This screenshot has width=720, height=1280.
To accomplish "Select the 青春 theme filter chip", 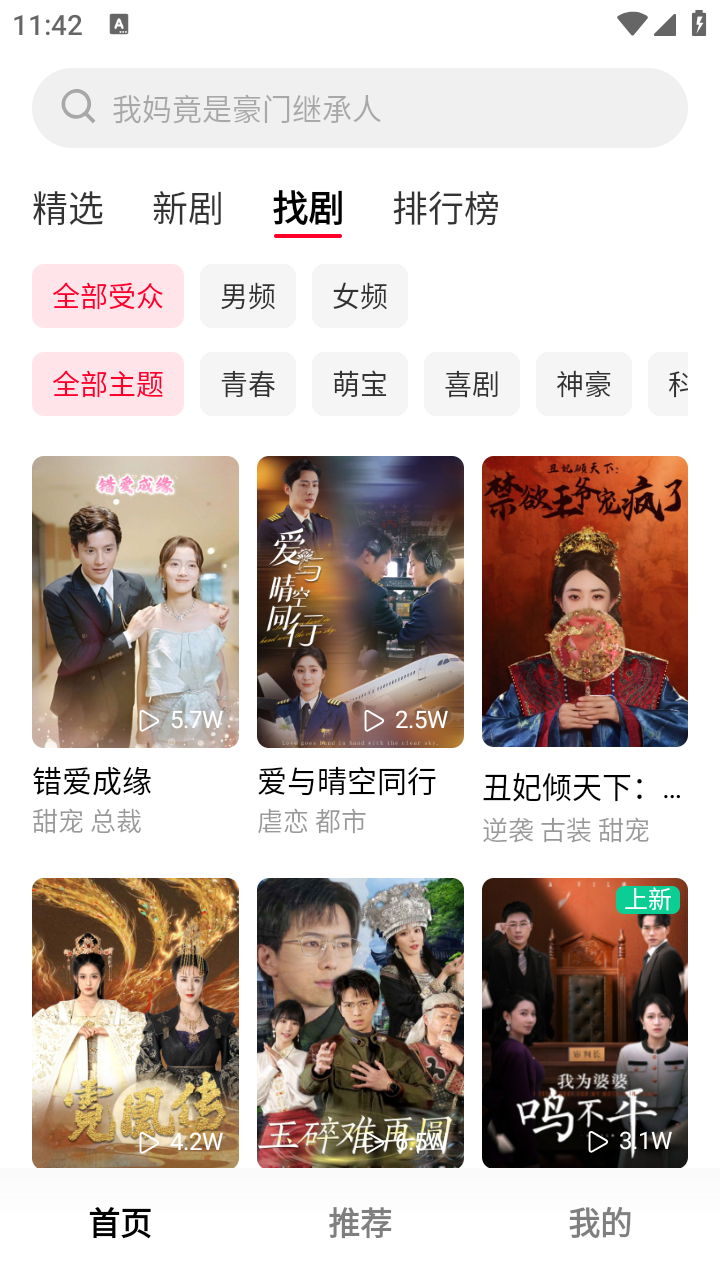I will click(248, 384).
